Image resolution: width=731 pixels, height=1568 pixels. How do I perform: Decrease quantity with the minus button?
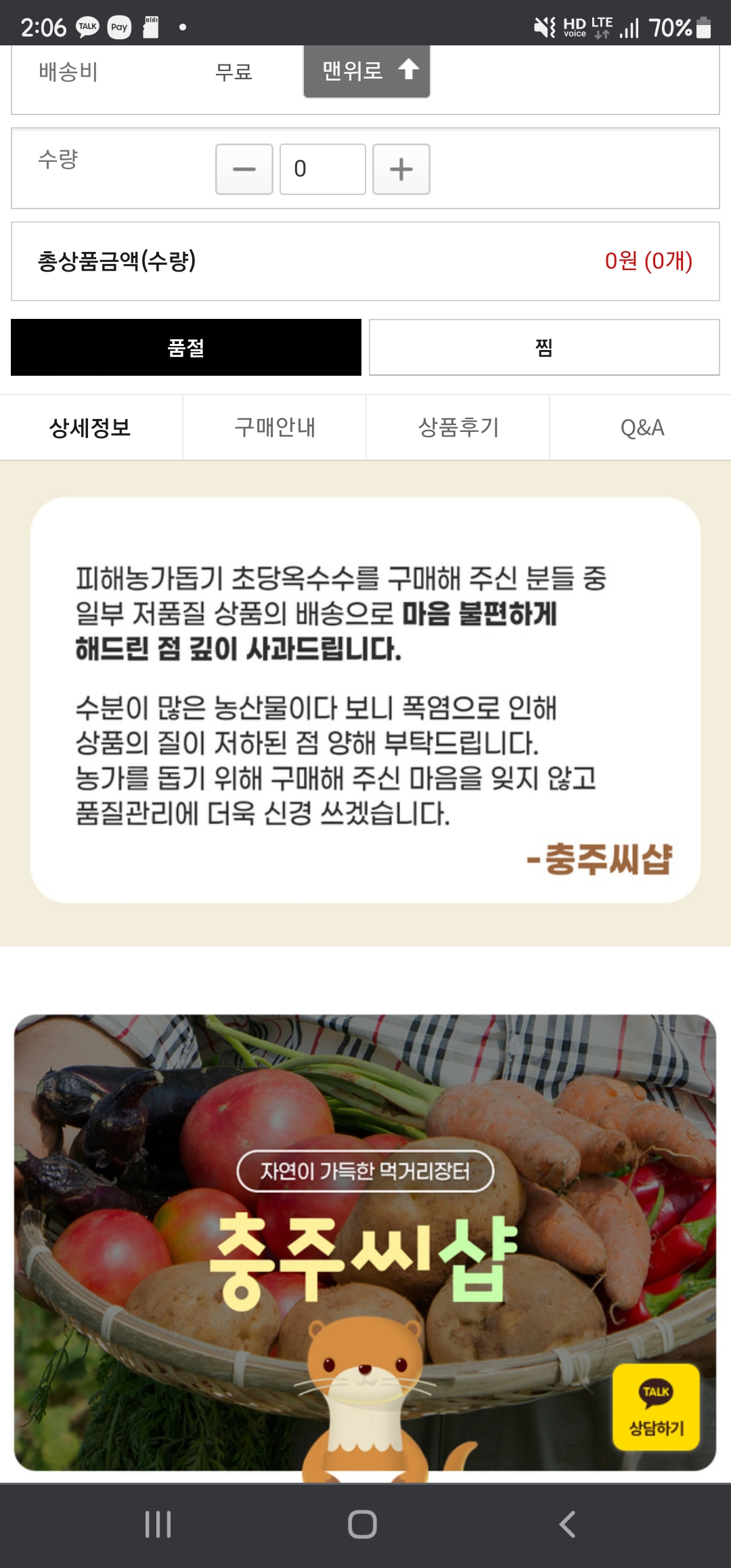(x=244, y=169)
